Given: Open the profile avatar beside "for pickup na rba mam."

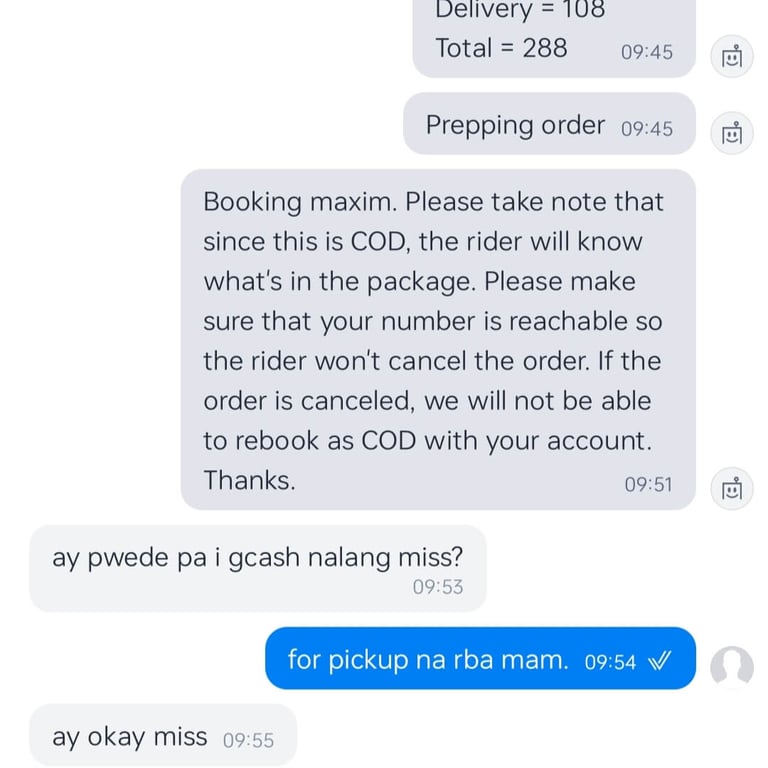Looking at the screenshot, I should pyautogui.click(x=732, y=667).
